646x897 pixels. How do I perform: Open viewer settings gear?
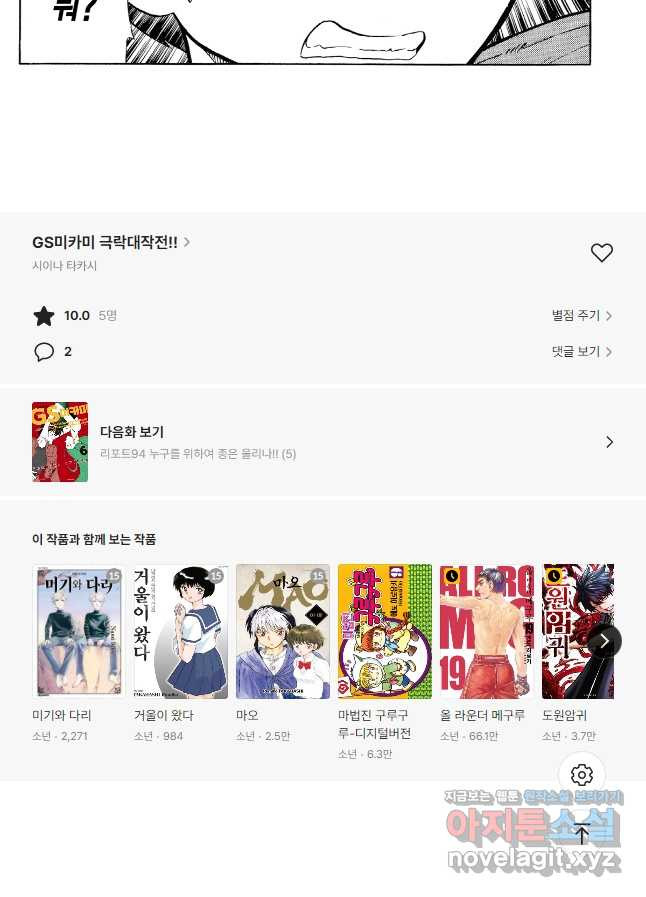click(x=582, y=775)
